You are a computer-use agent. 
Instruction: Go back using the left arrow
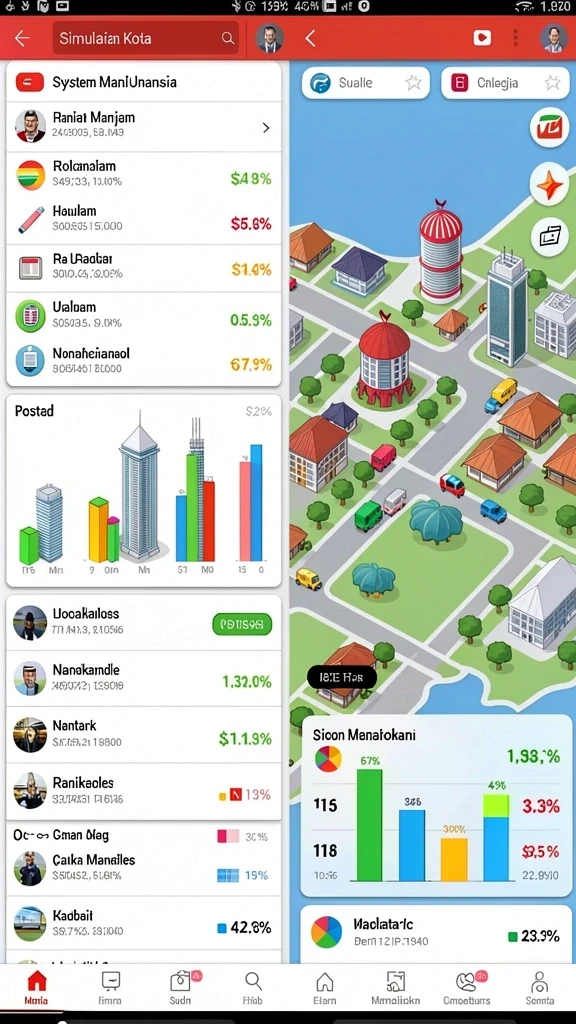22,38
